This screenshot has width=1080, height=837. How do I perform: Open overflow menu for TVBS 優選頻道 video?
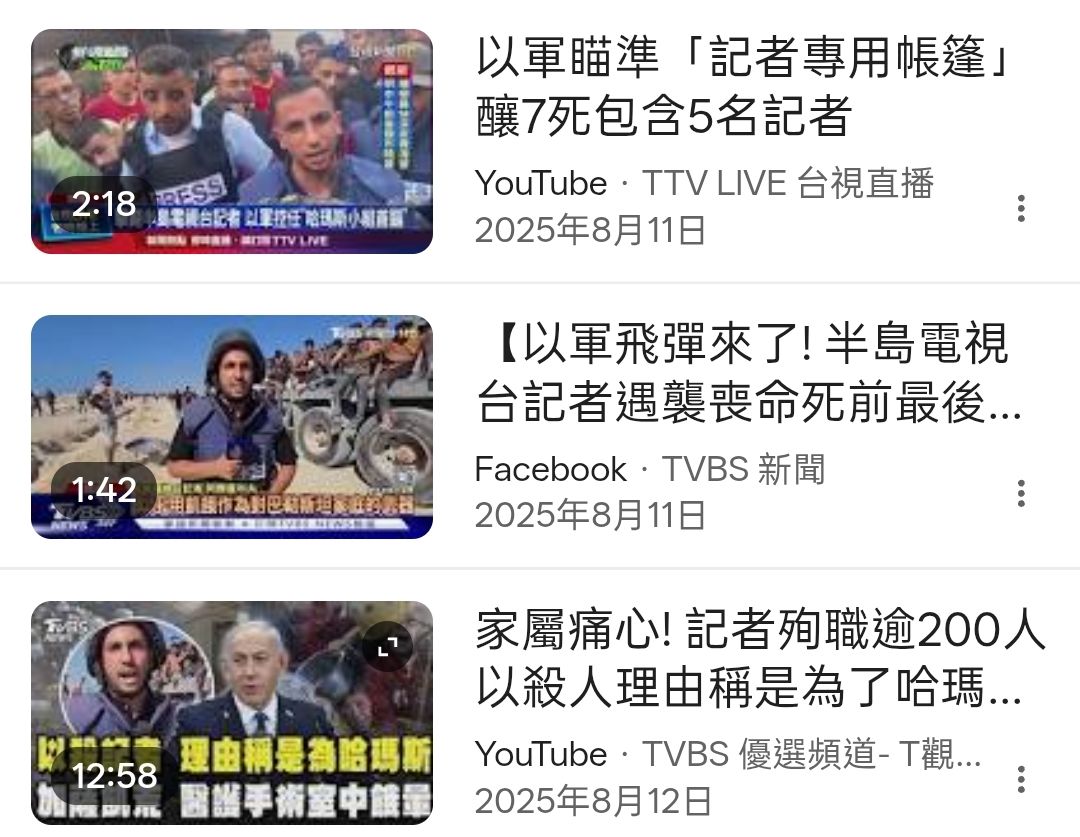click(x=1020, y=779)
